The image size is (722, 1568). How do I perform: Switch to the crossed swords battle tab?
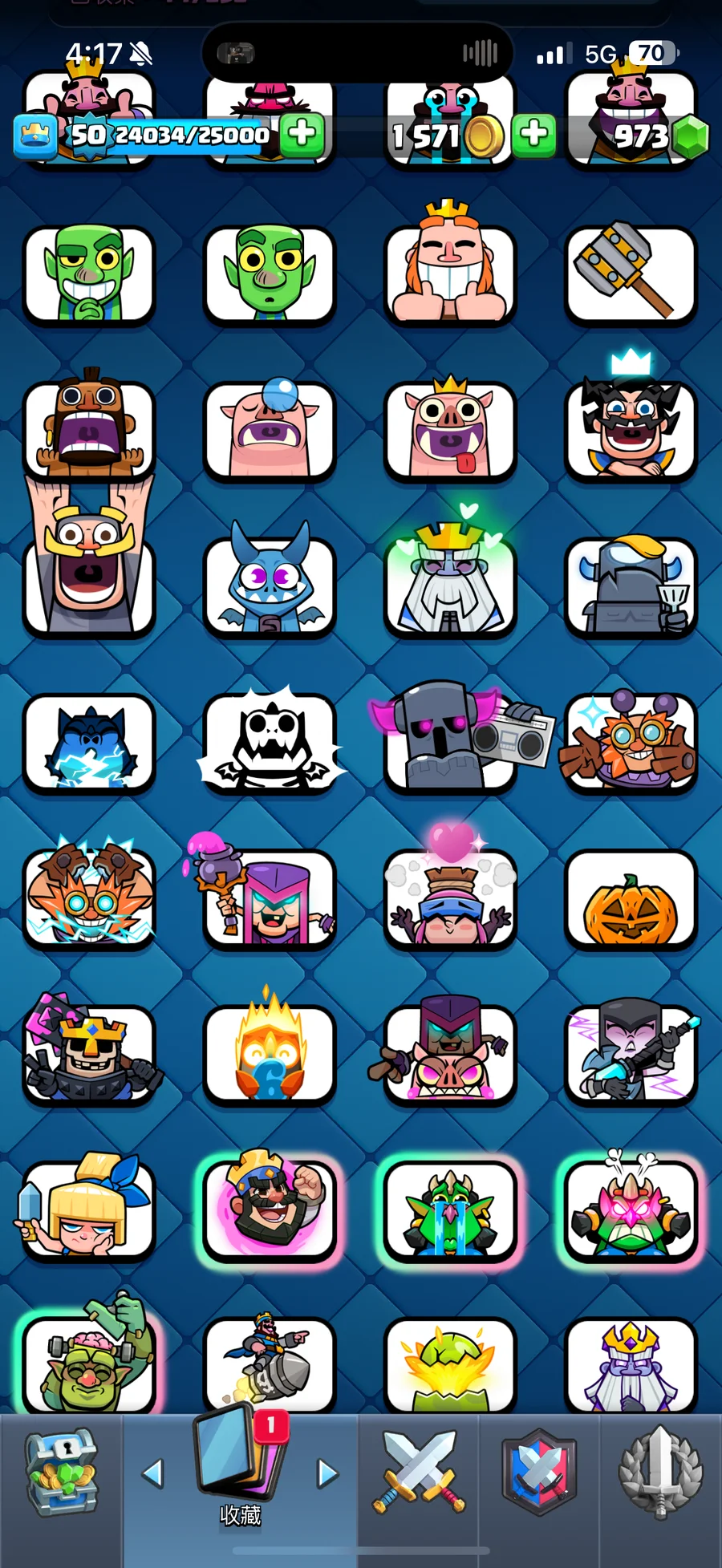(x=418, y=1473)
